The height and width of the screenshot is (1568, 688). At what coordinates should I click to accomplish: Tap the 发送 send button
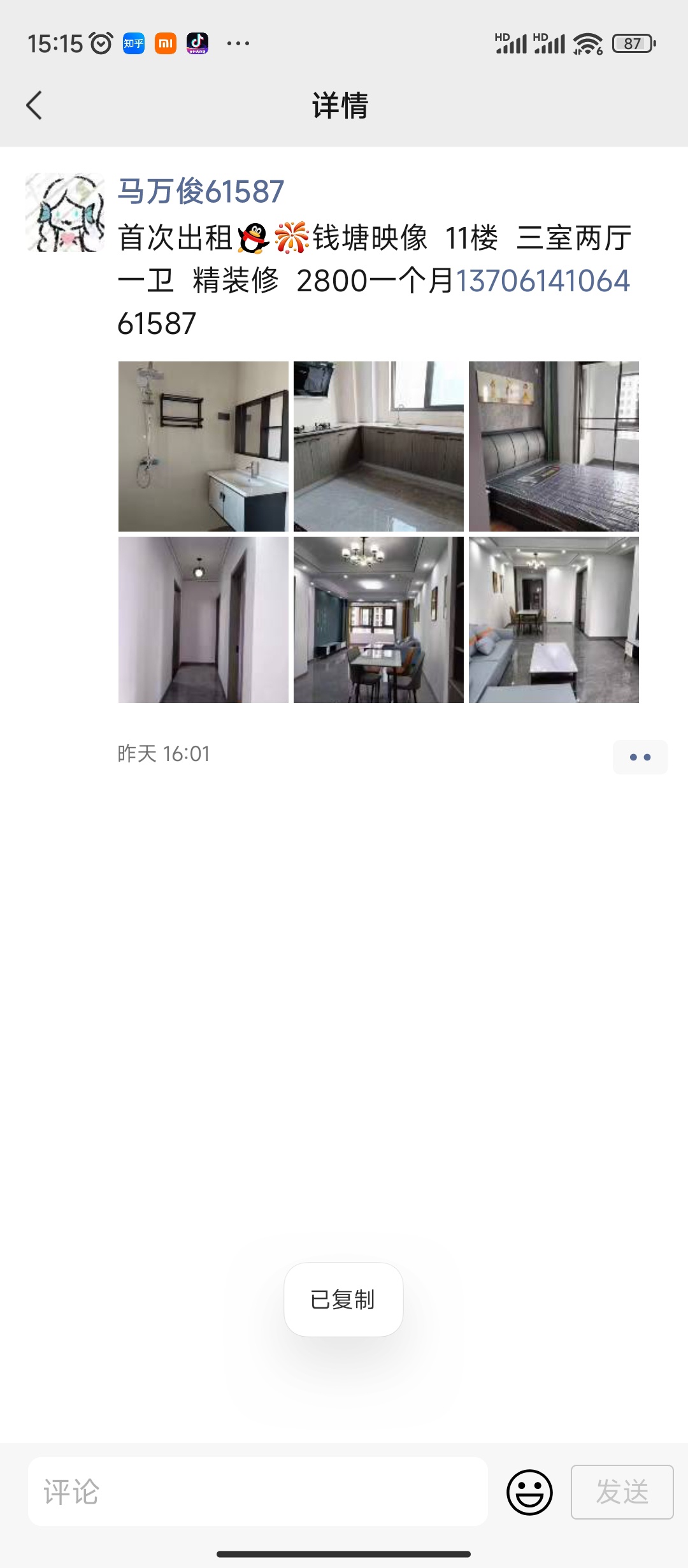(x=622, y=1492)
